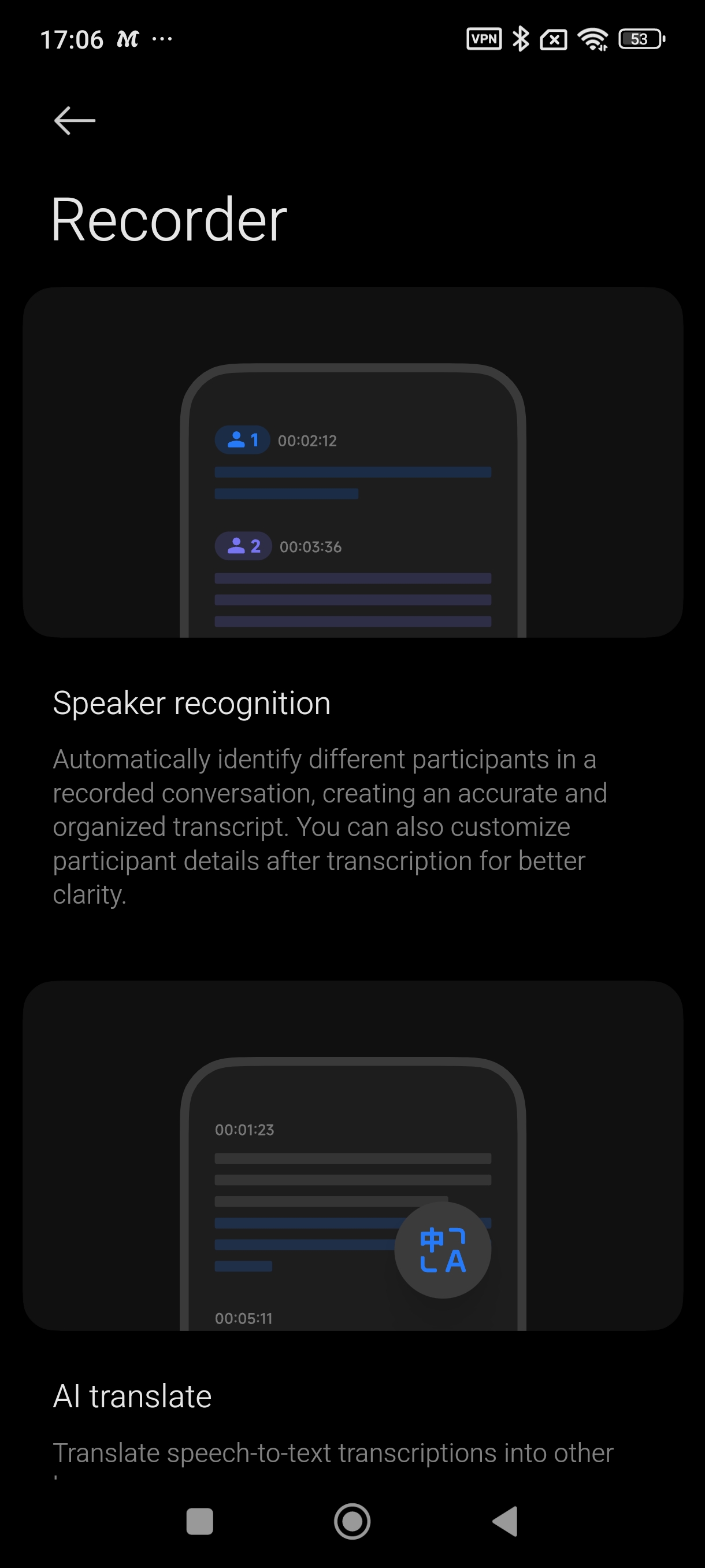The width and height of the screenshot is (705, 1568).
Task: Tap the system home button
Action: pos(352,1521)
